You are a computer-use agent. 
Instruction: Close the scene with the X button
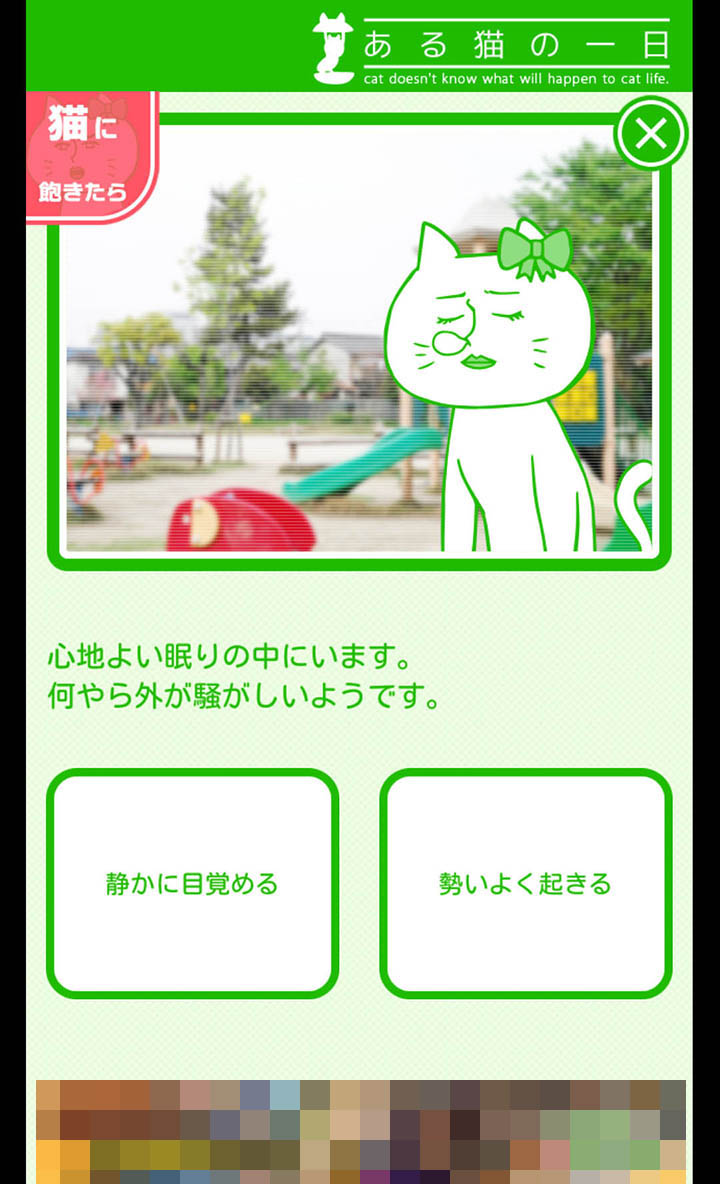pyautogui.click(x=651, y=133)
